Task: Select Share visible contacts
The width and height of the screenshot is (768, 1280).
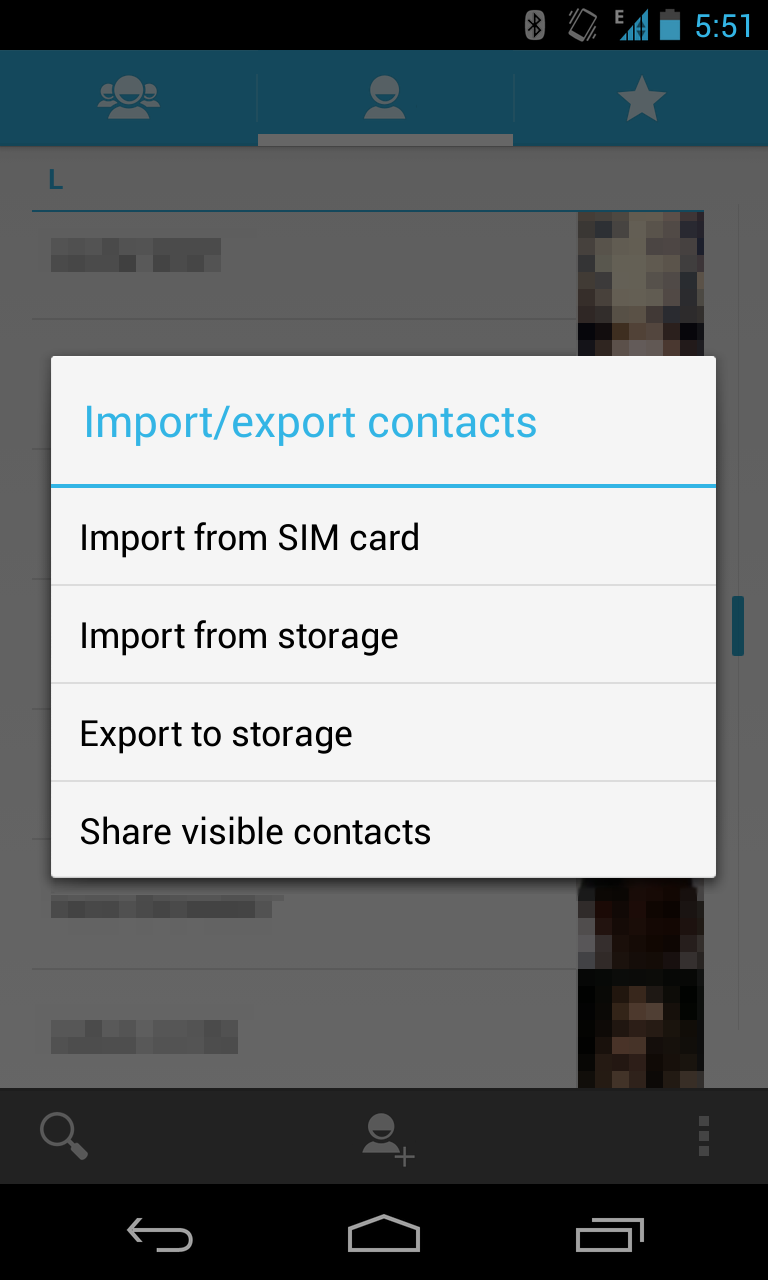Action: click(383, 831)
